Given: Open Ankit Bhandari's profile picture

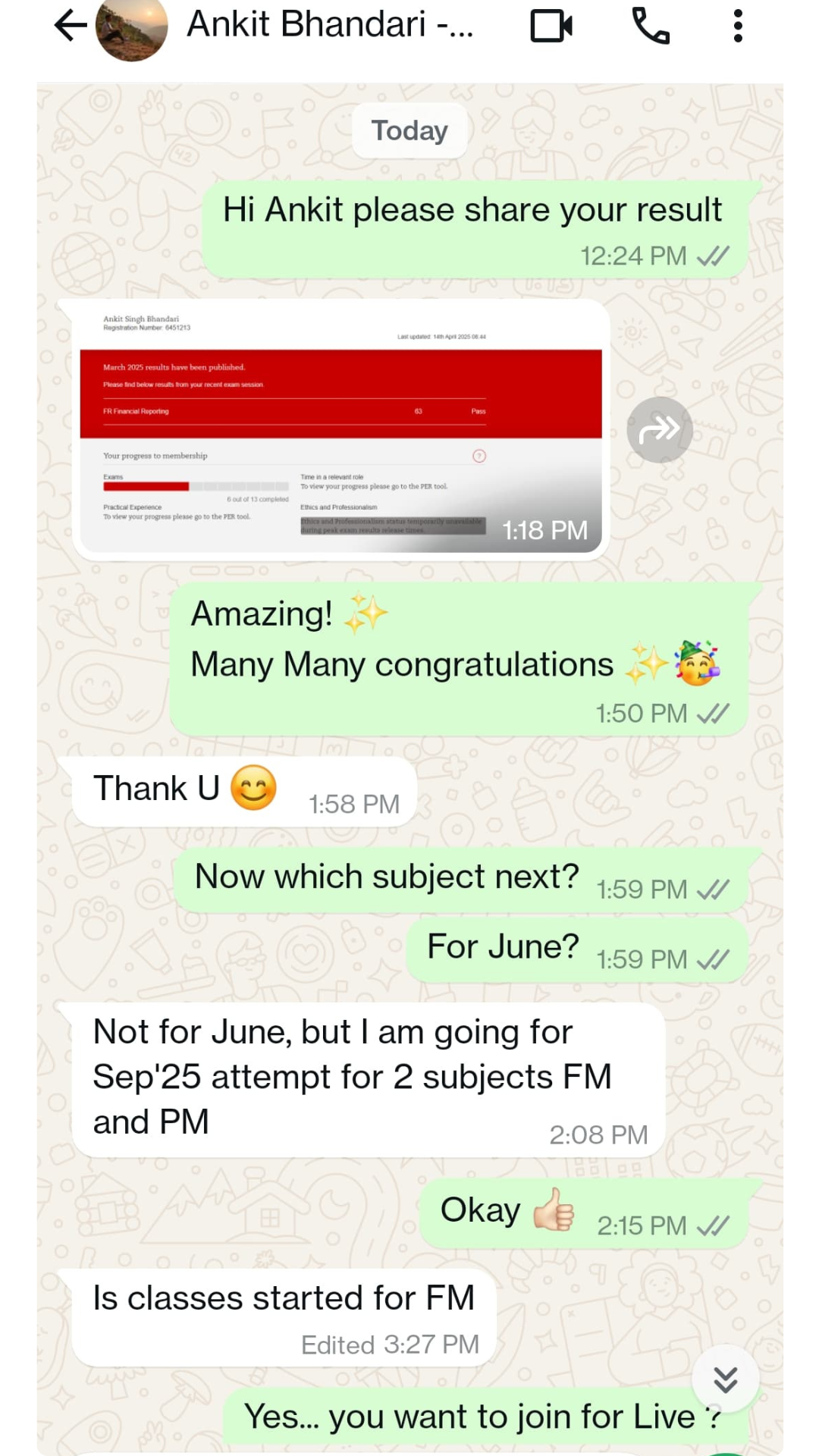Looking at the screenshot, I should click(131, 29).
